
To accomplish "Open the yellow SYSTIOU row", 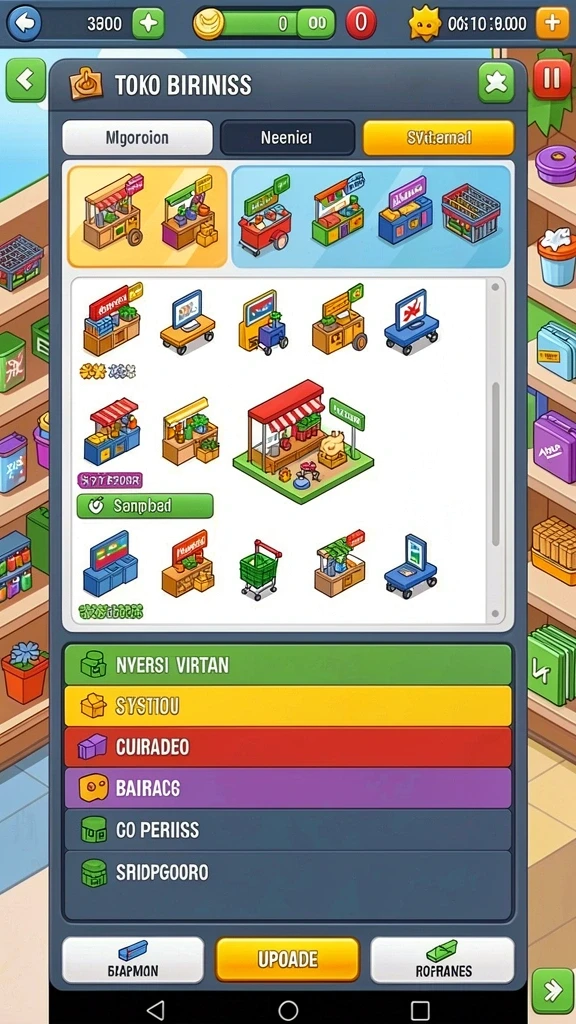I will [x=287, y=706].
